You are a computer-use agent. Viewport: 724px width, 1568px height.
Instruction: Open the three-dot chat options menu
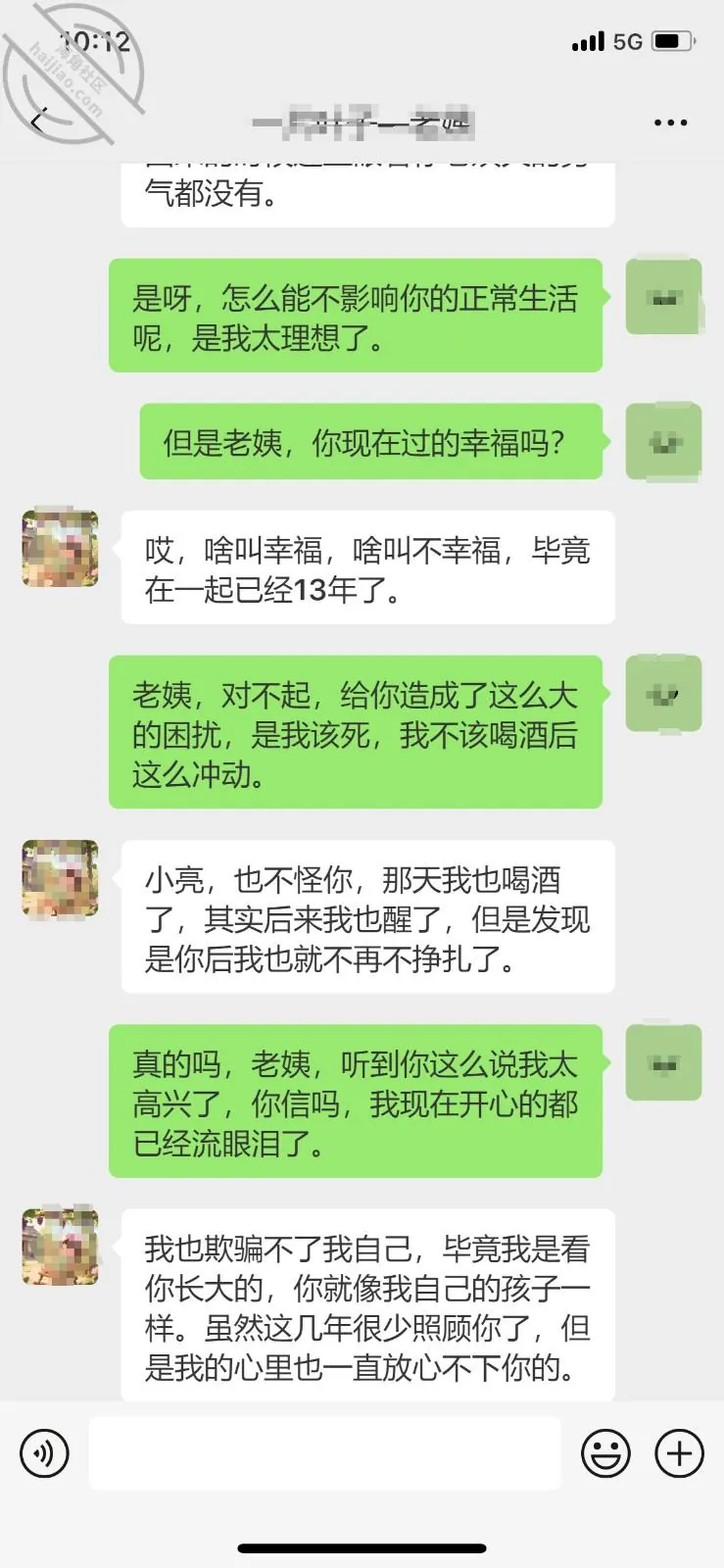pyautogui.click(x=670, y=122)
